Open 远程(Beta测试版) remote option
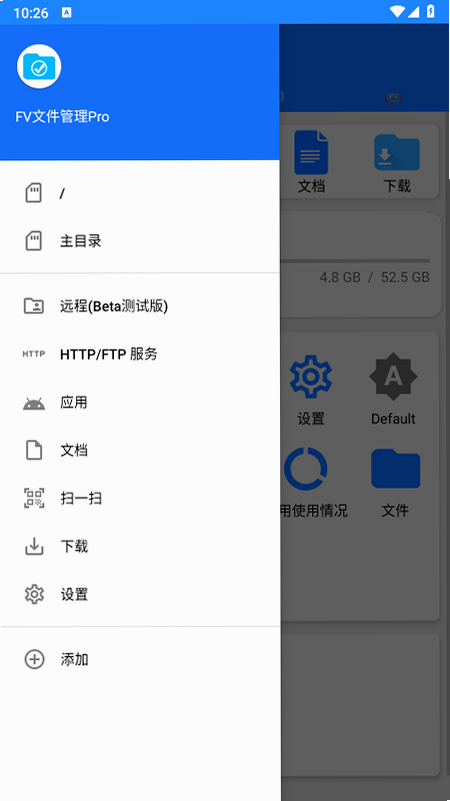This screenshot has height=801, width=450. tap(140, 306)
